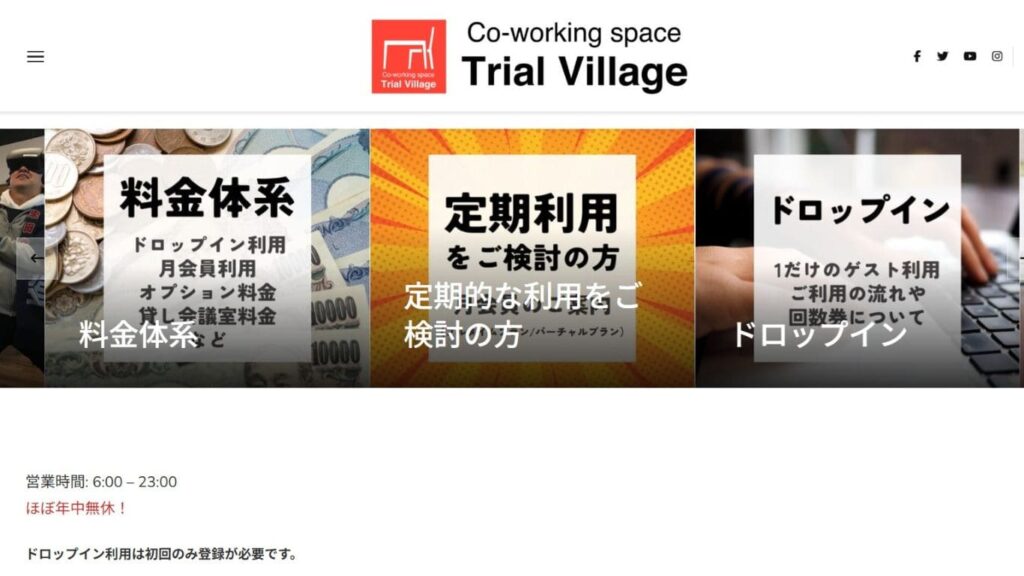Open the ドロップイン card
The width and height of the screenshot is (1024, 576).
coord(857,257)
